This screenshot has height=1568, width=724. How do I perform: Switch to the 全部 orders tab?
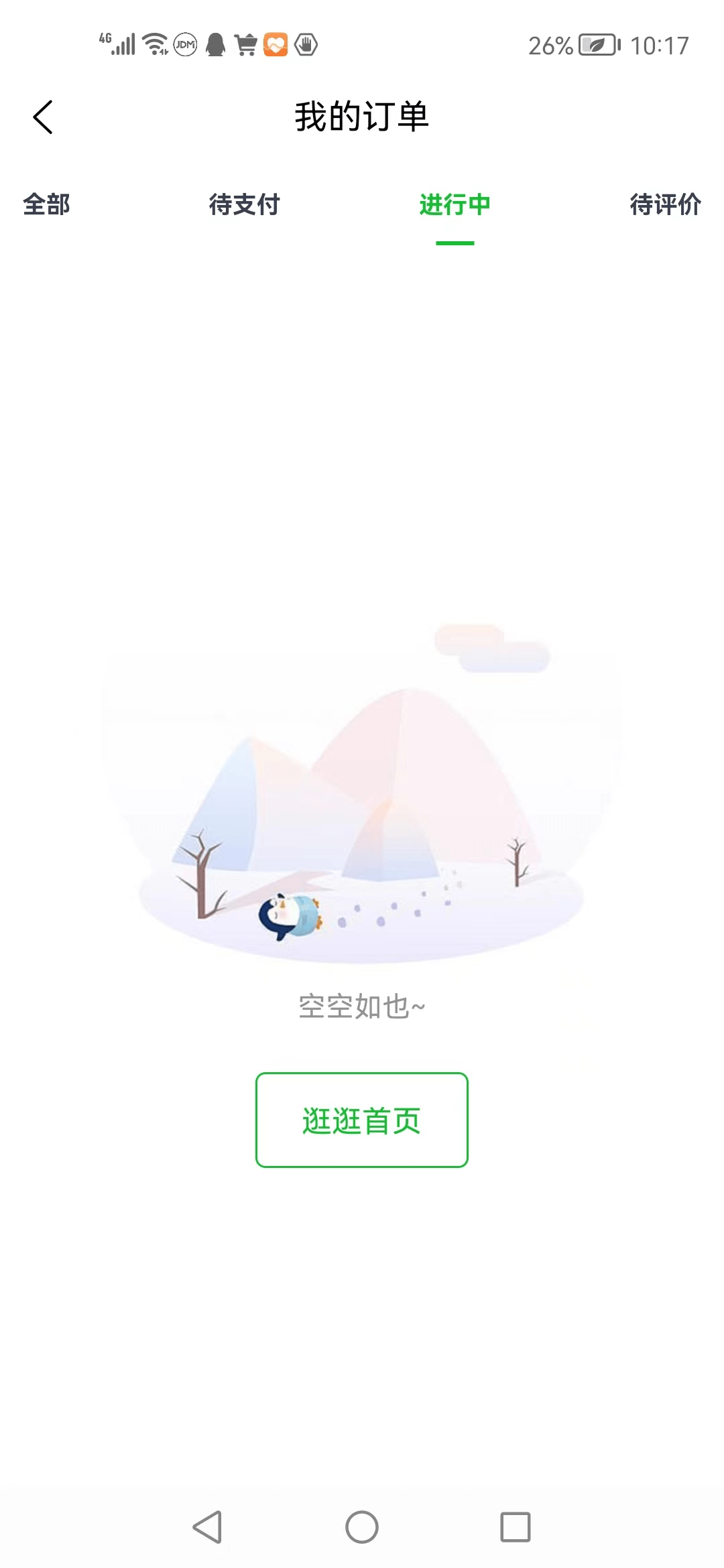pyautogui.click(x=46, y=204)
